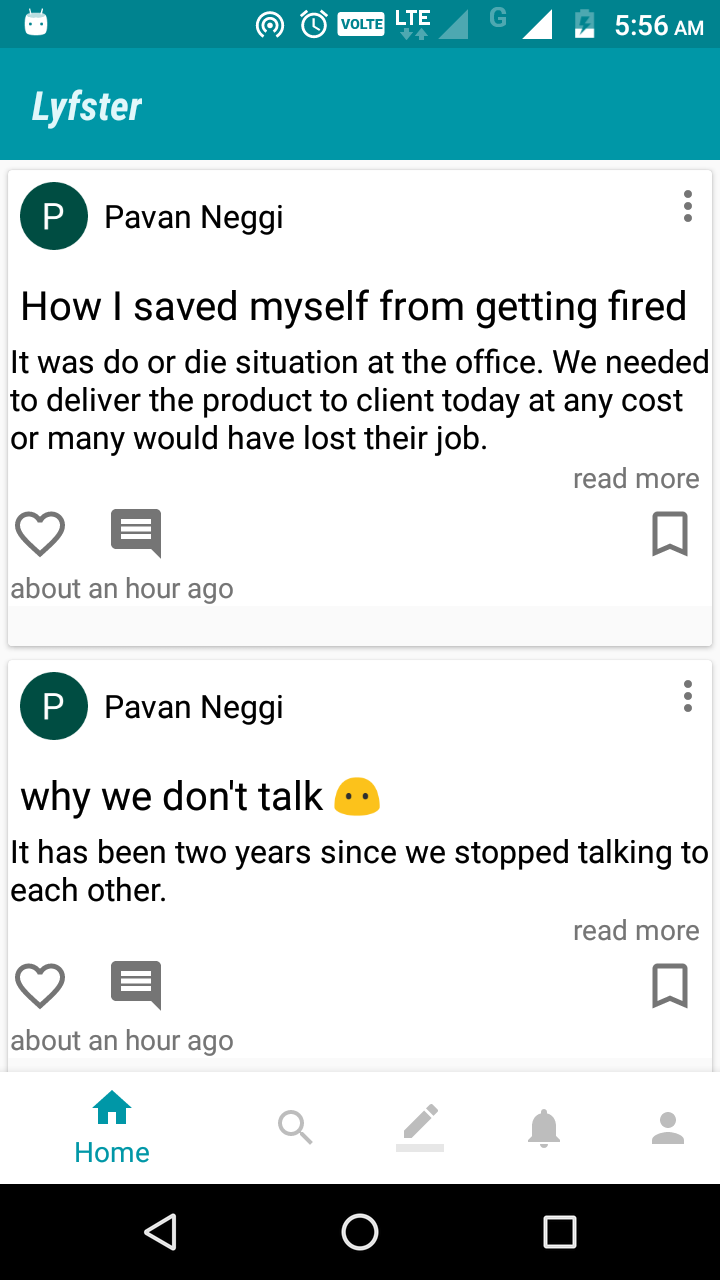Open the write post pencil tab

pyautogui.click(x=420, y=1128)
